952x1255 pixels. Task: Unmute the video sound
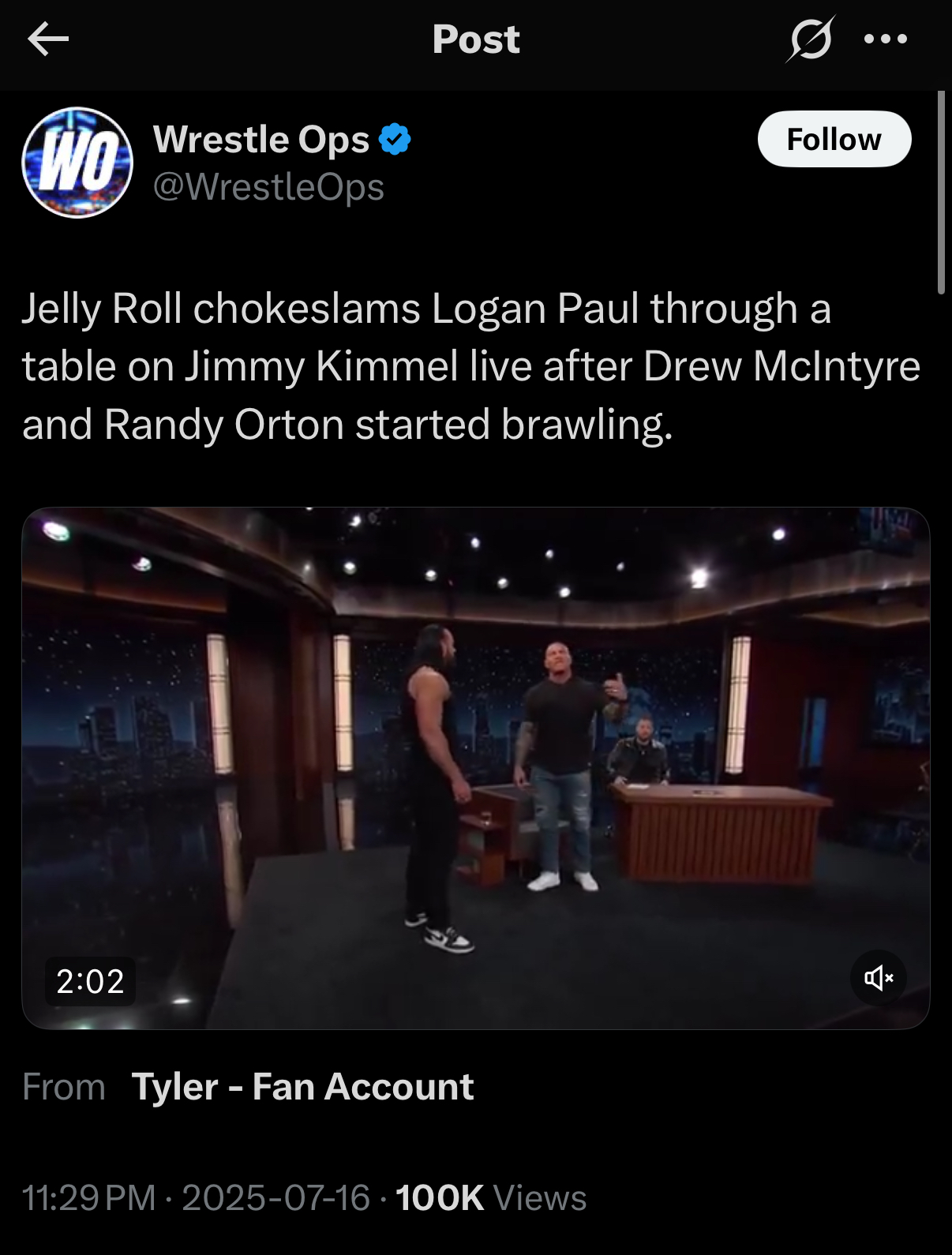878,978
